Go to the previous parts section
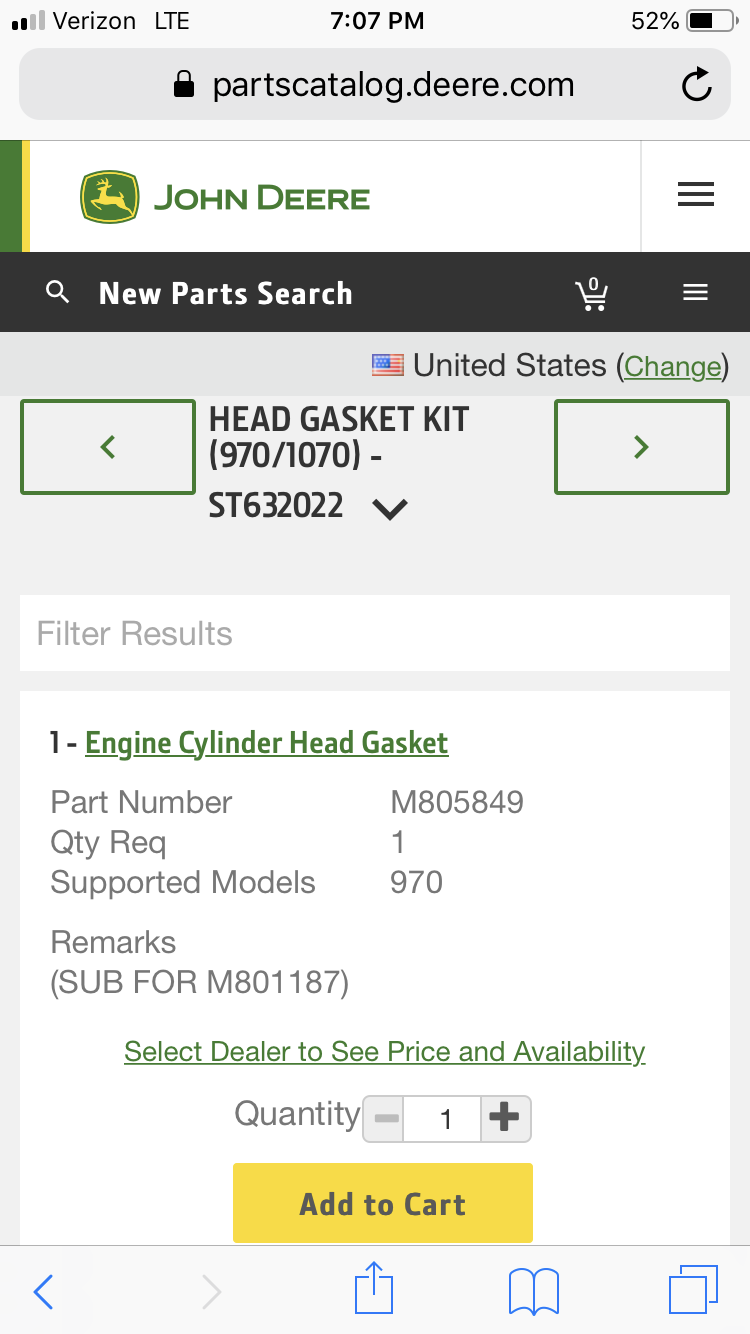This screenshot has width=750, height=1334. point(108,447)
